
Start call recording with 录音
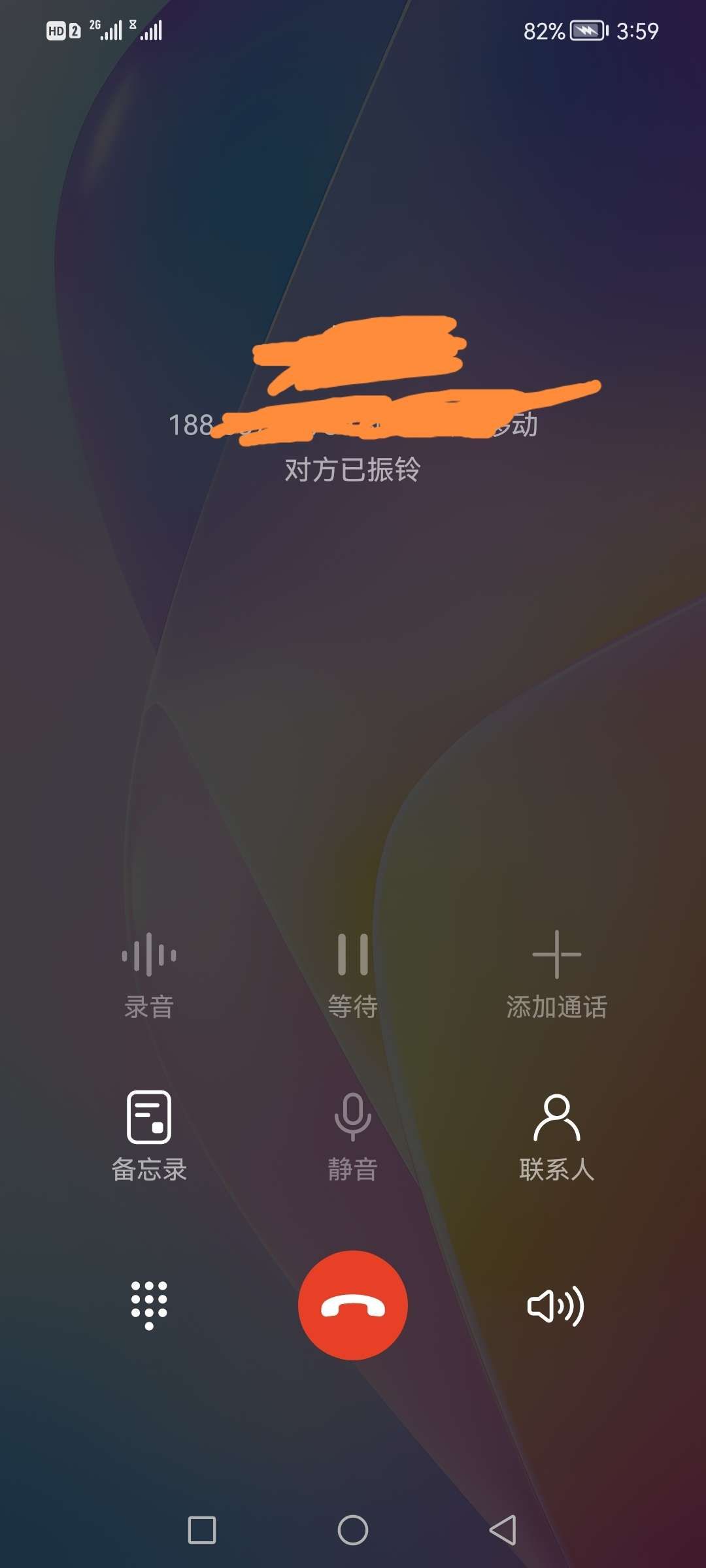click(x=149, y=973)
